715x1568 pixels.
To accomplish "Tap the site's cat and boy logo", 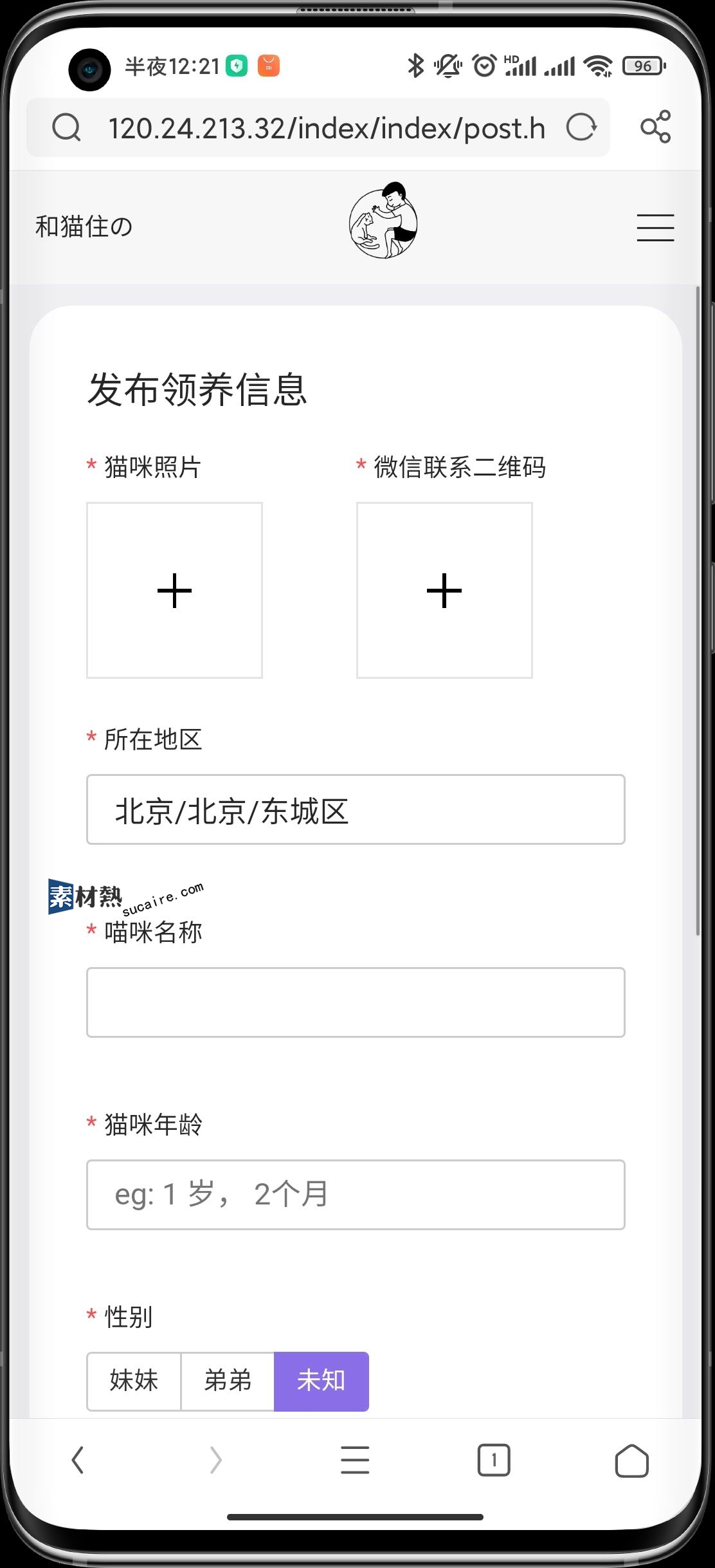I will tap(383, 221).
